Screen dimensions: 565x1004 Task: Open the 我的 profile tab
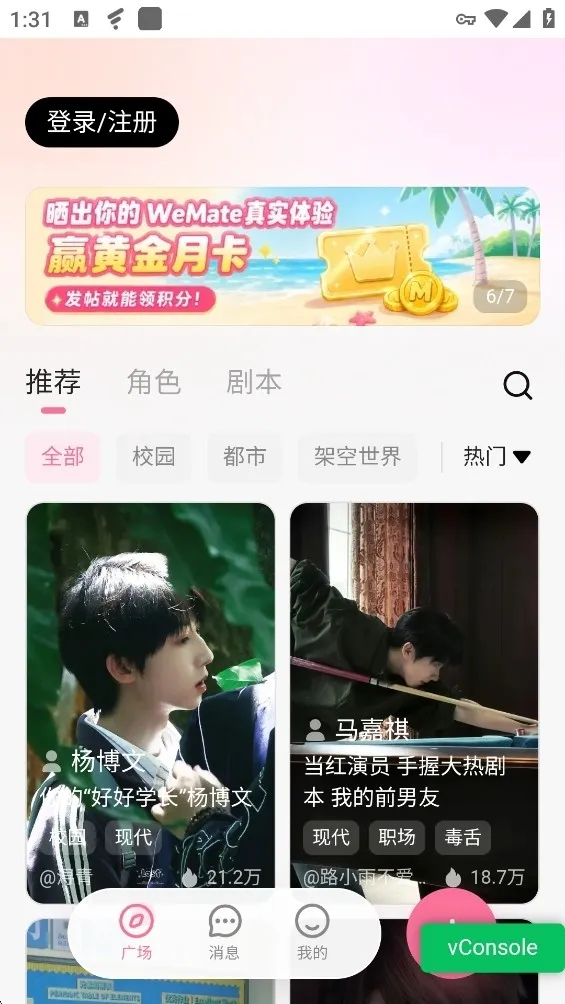pos(312,934)
